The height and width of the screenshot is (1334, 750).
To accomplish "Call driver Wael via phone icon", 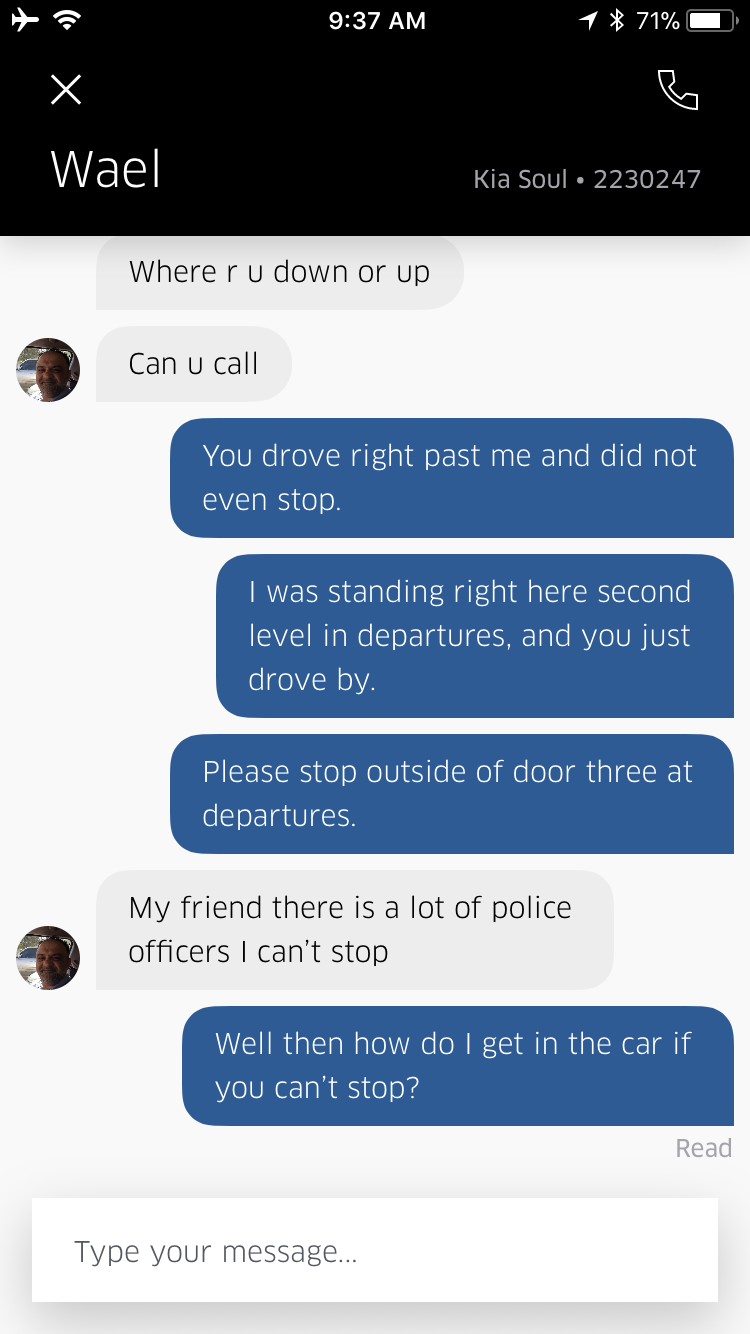I will (x=678, y=90).
